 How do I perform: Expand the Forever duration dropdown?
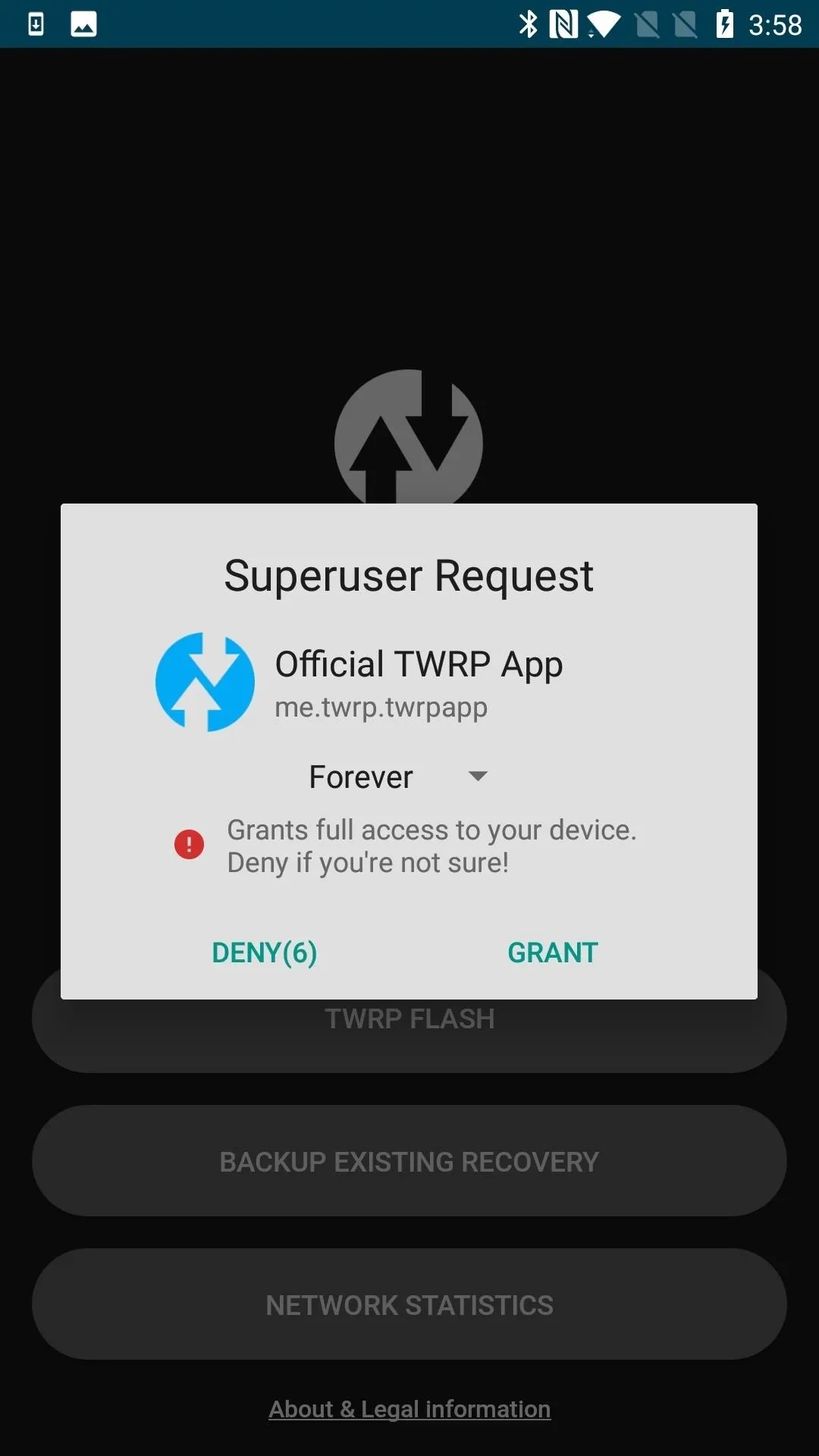click(x=397, y=777)
